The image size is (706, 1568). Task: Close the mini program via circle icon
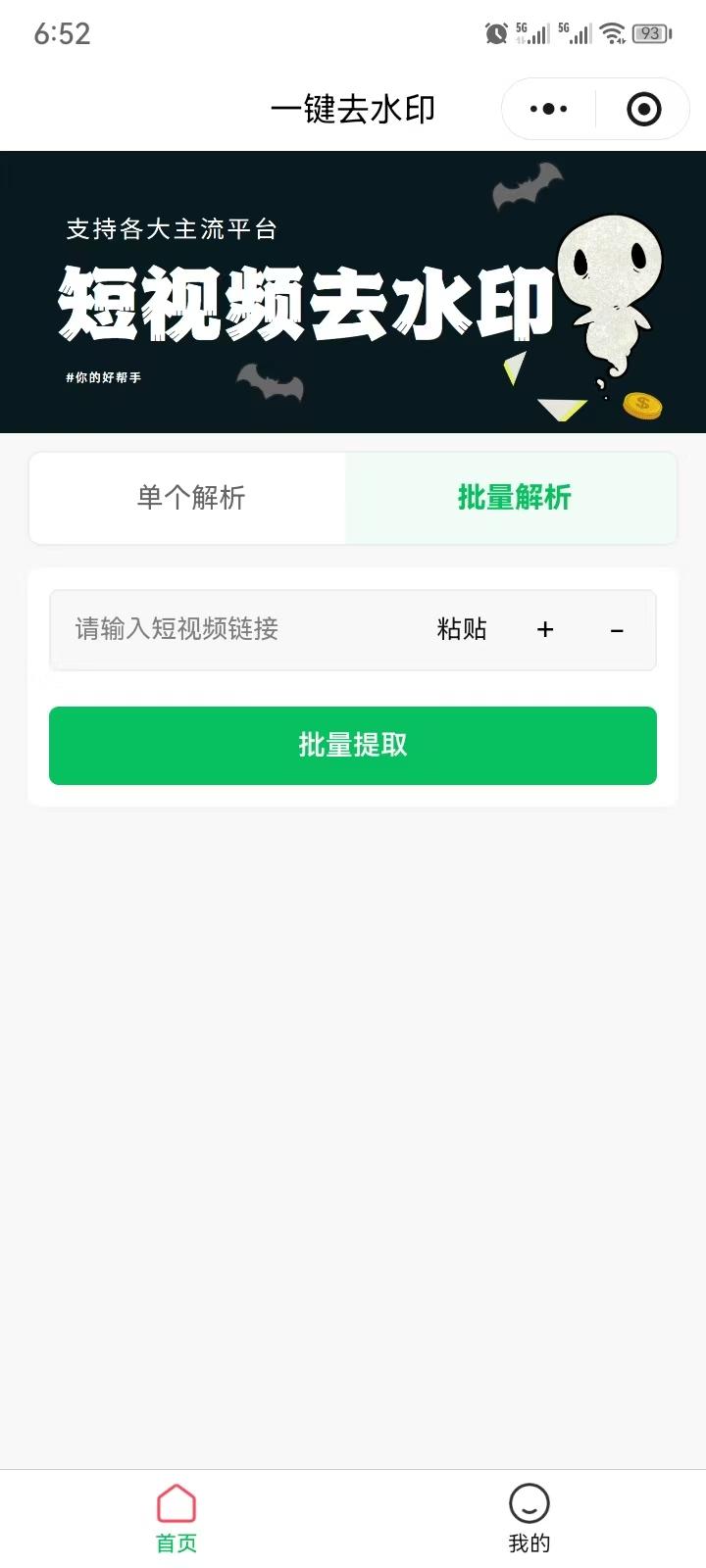[643, 109]
